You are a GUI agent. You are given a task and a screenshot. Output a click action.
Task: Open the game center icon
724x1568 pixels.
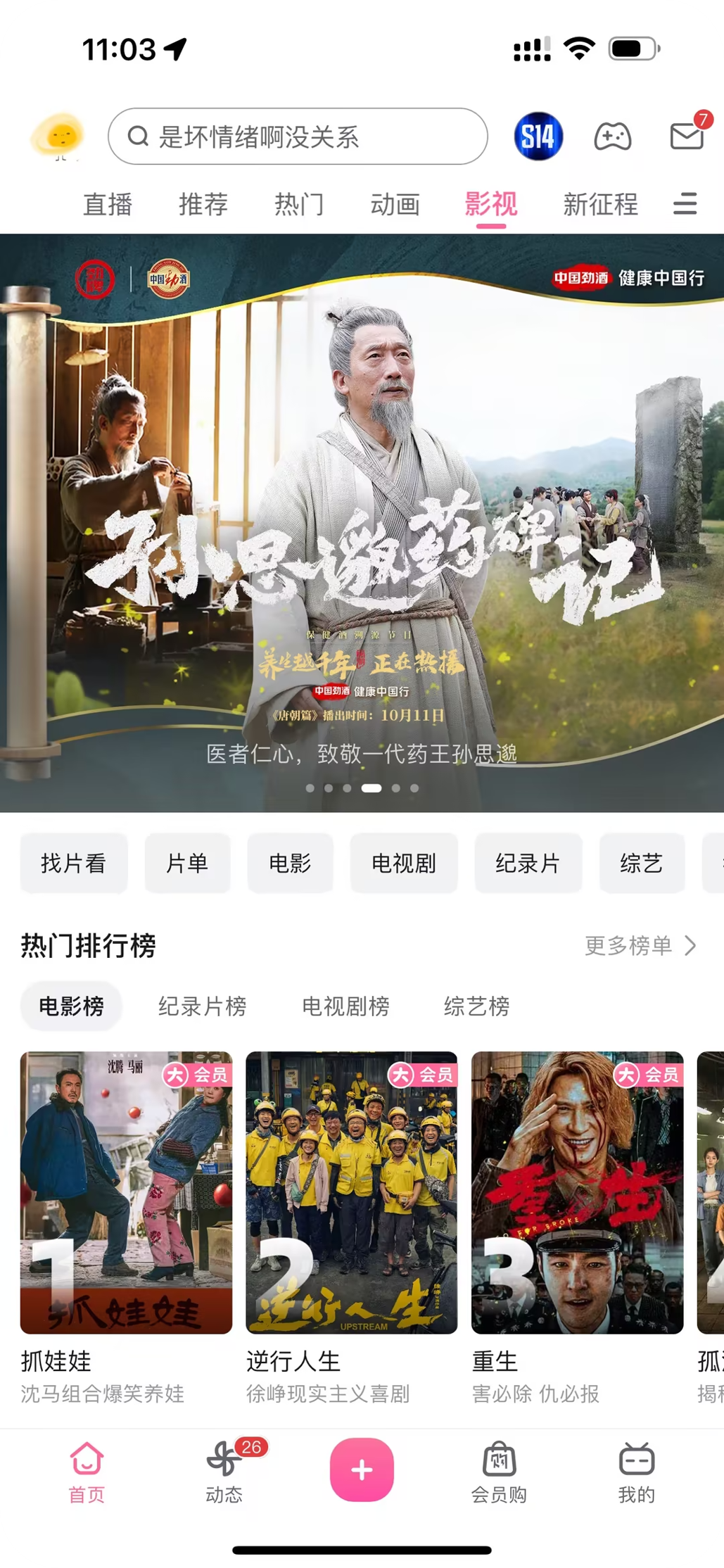[612, 137]
